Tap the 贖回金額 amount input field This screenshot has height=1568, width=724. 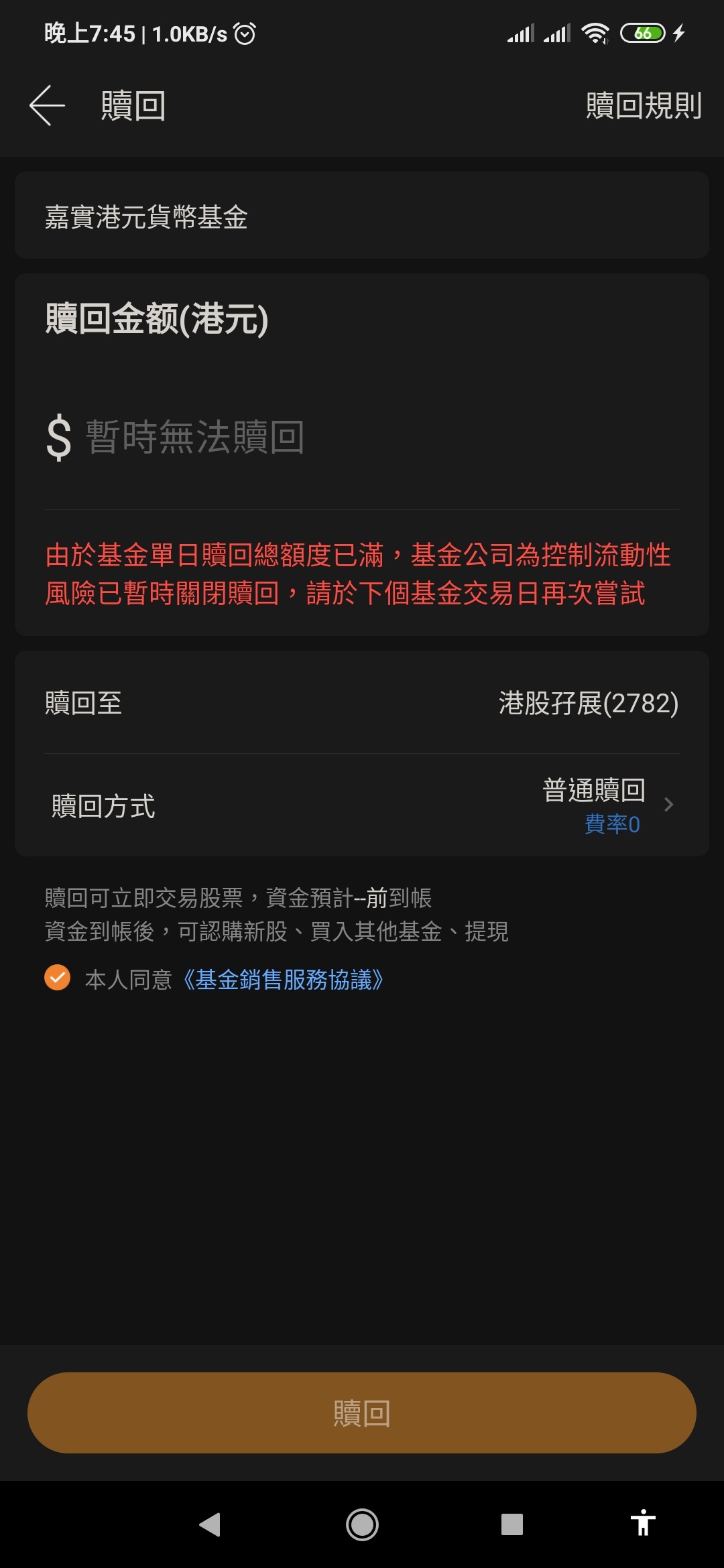(x=362, y=438)
